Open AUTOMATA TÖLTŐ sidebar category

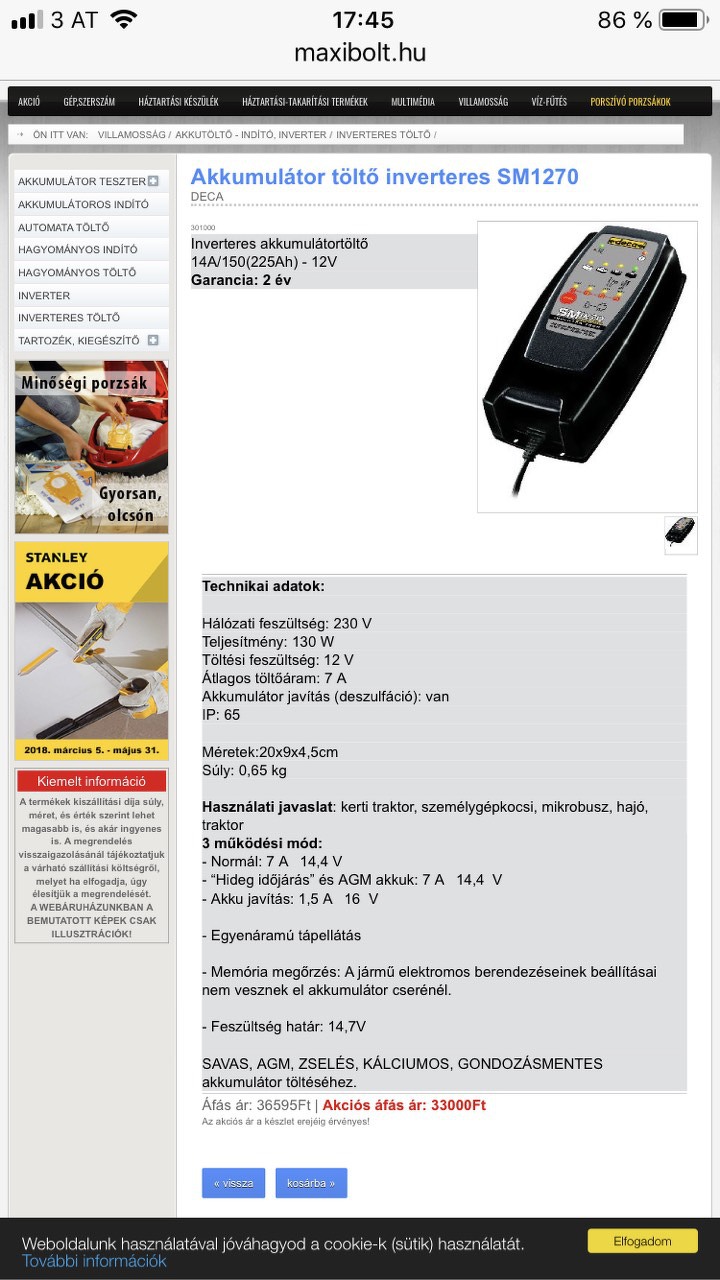tap(64, 227)
